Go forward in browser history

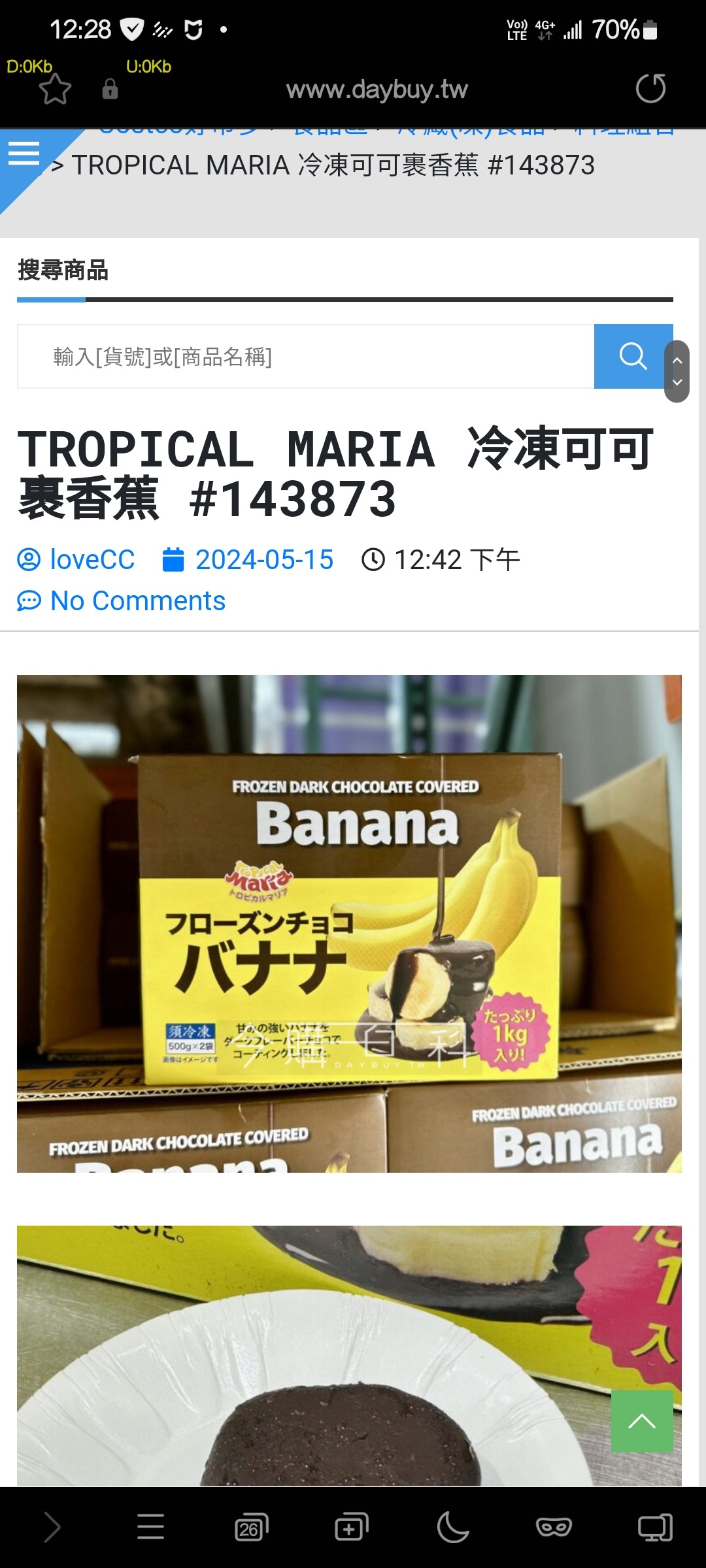52,1527
